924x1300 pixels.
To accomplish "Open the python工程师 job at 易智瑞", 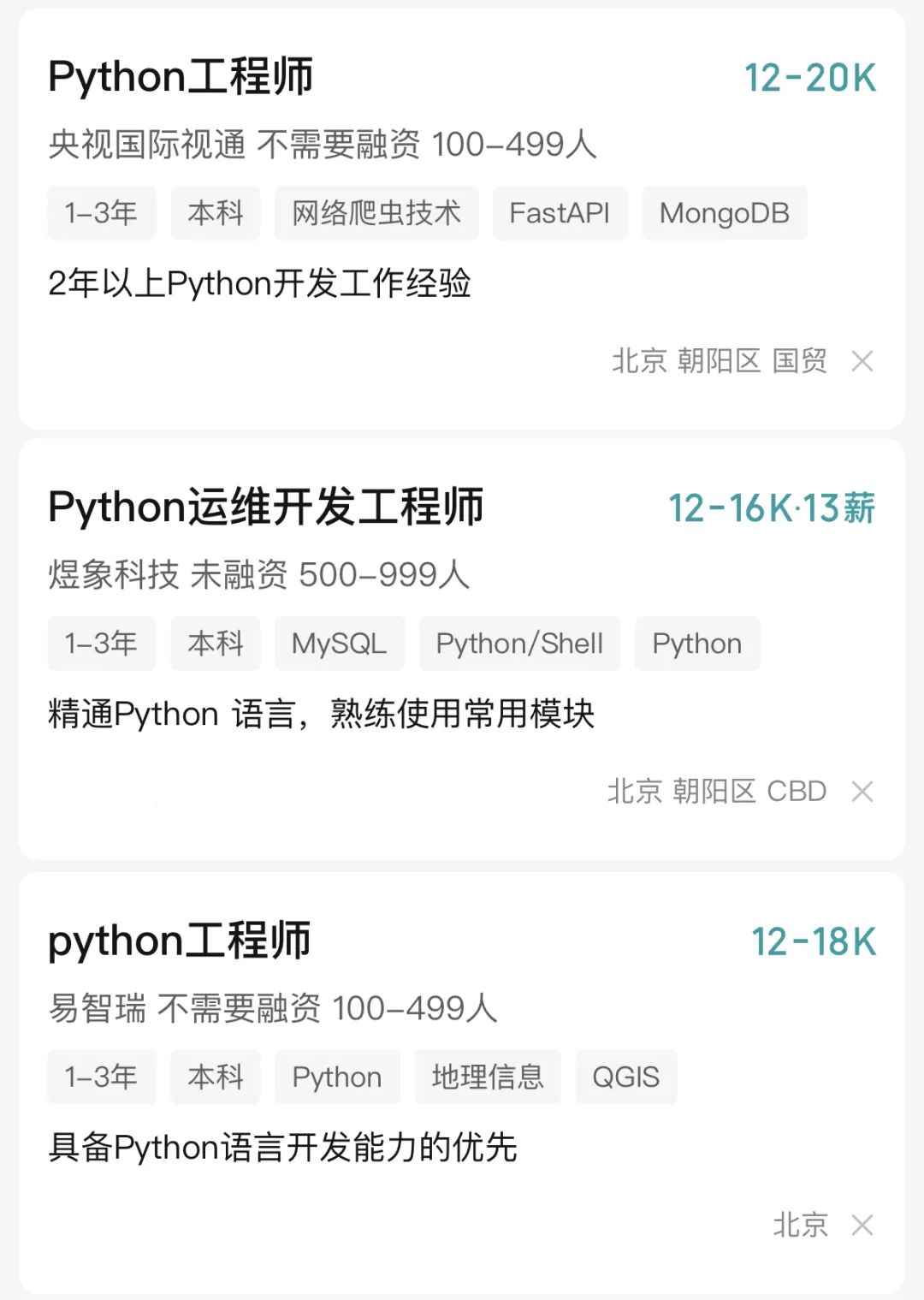I will coord(180,941).
